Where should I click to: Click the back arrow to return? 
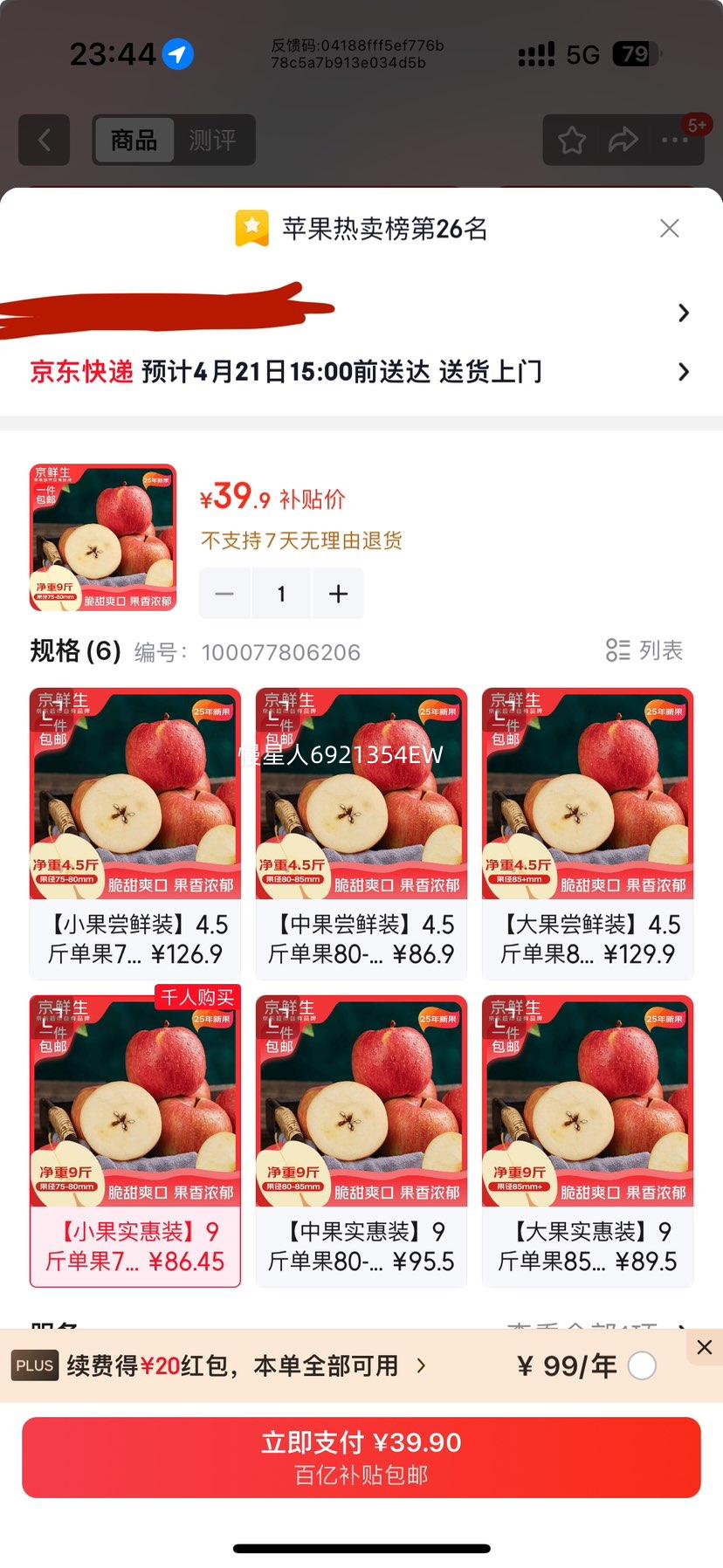(44, 141)
